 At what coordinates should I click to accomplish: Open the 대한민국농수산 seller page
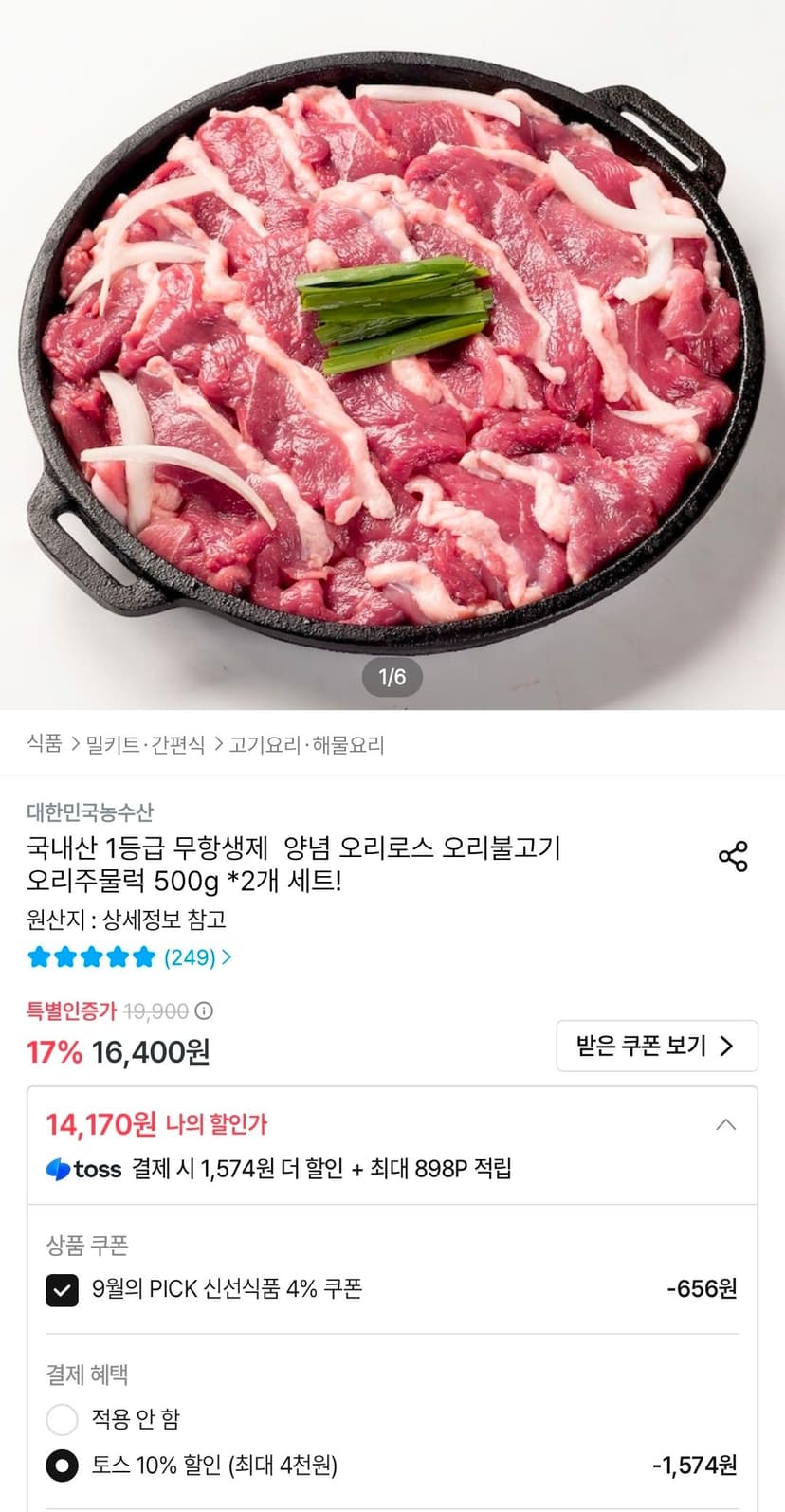tap(90, 811)
